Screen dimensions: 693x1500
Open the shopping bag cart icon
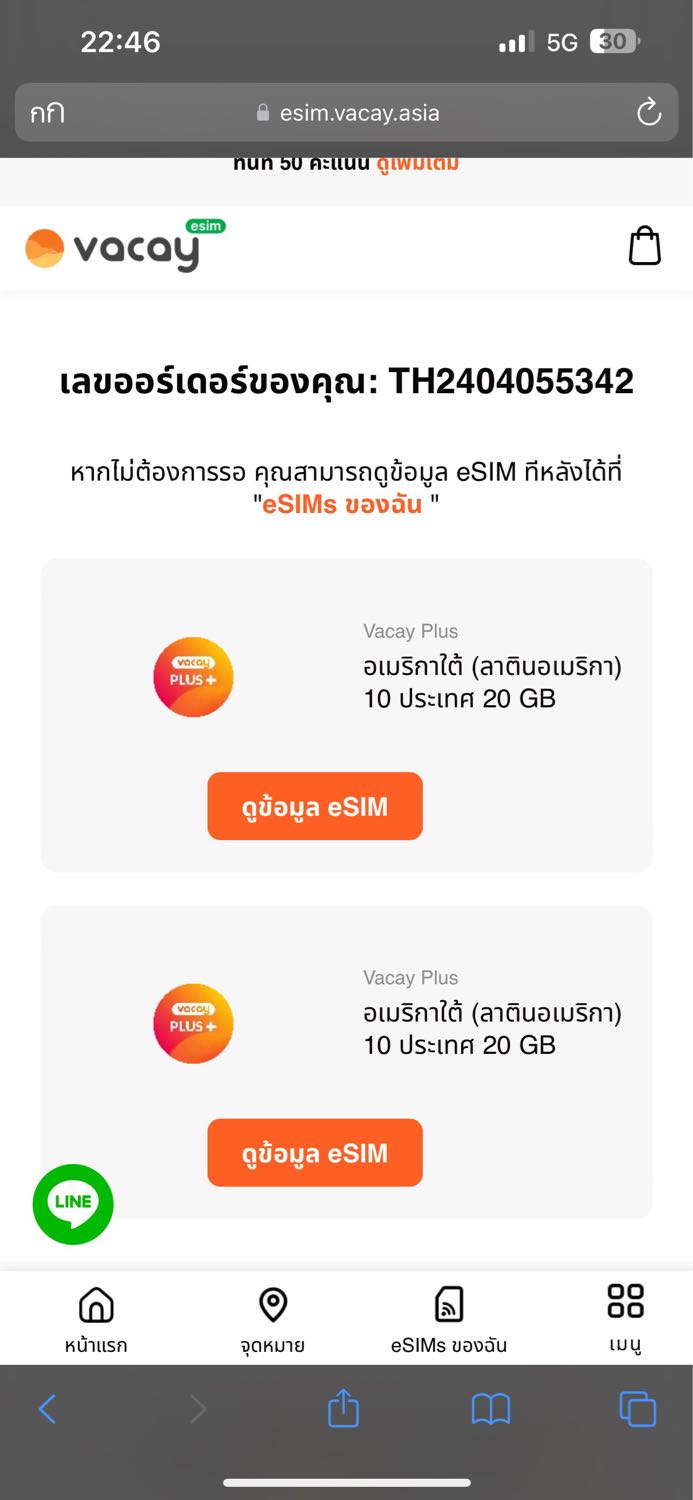(x=645, y=245)
